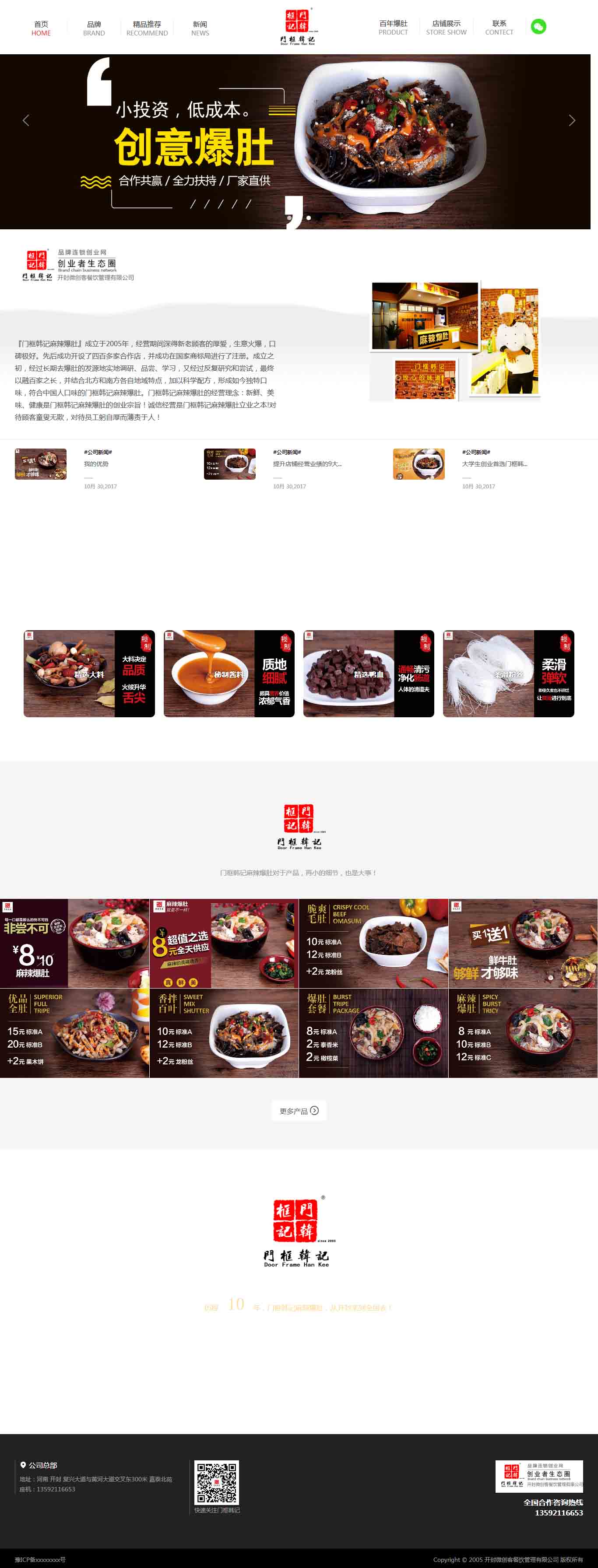Show the previous banner slide

click(x=25, y=120)
